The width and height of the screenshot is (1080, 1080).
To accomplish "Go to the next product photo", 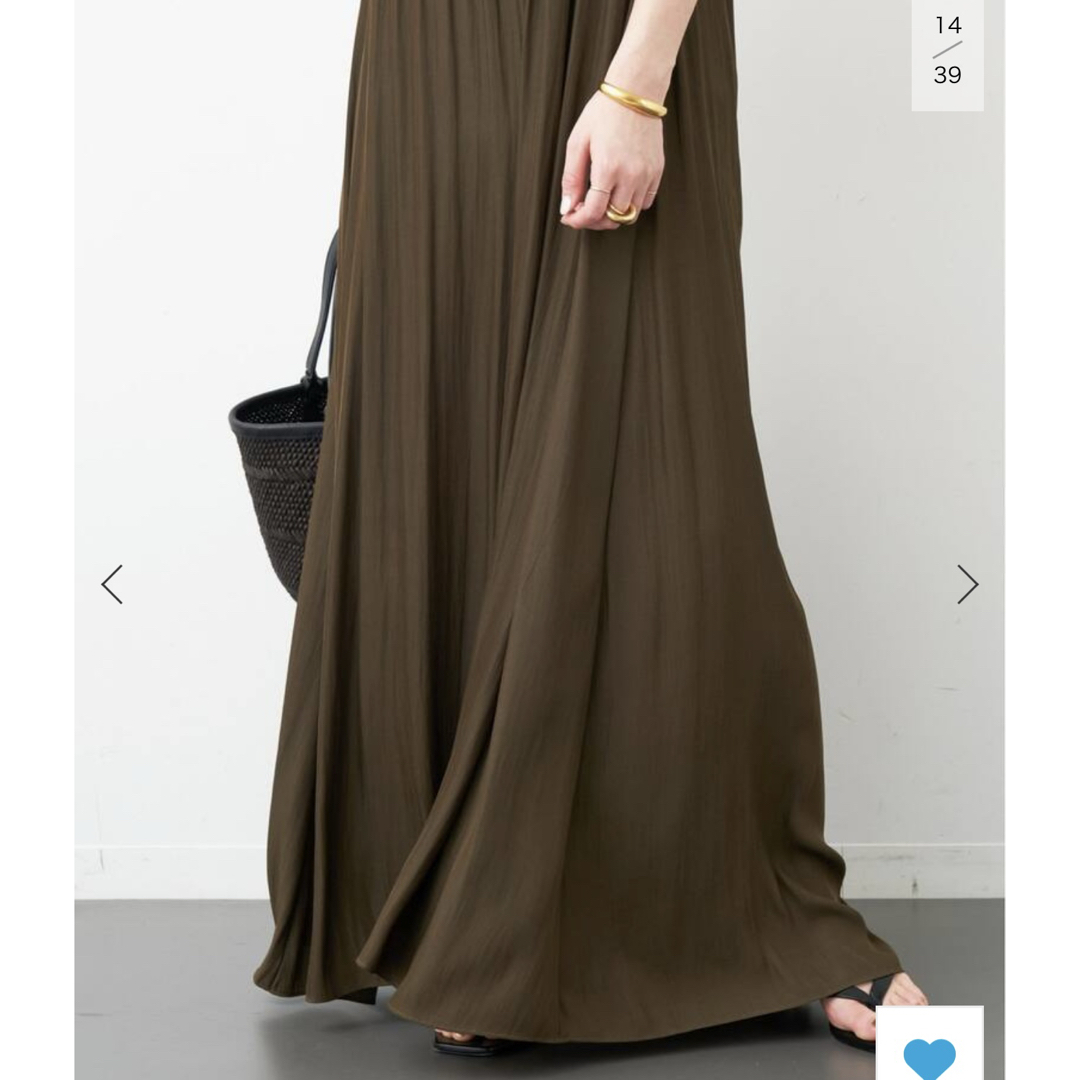I will 966,585.
